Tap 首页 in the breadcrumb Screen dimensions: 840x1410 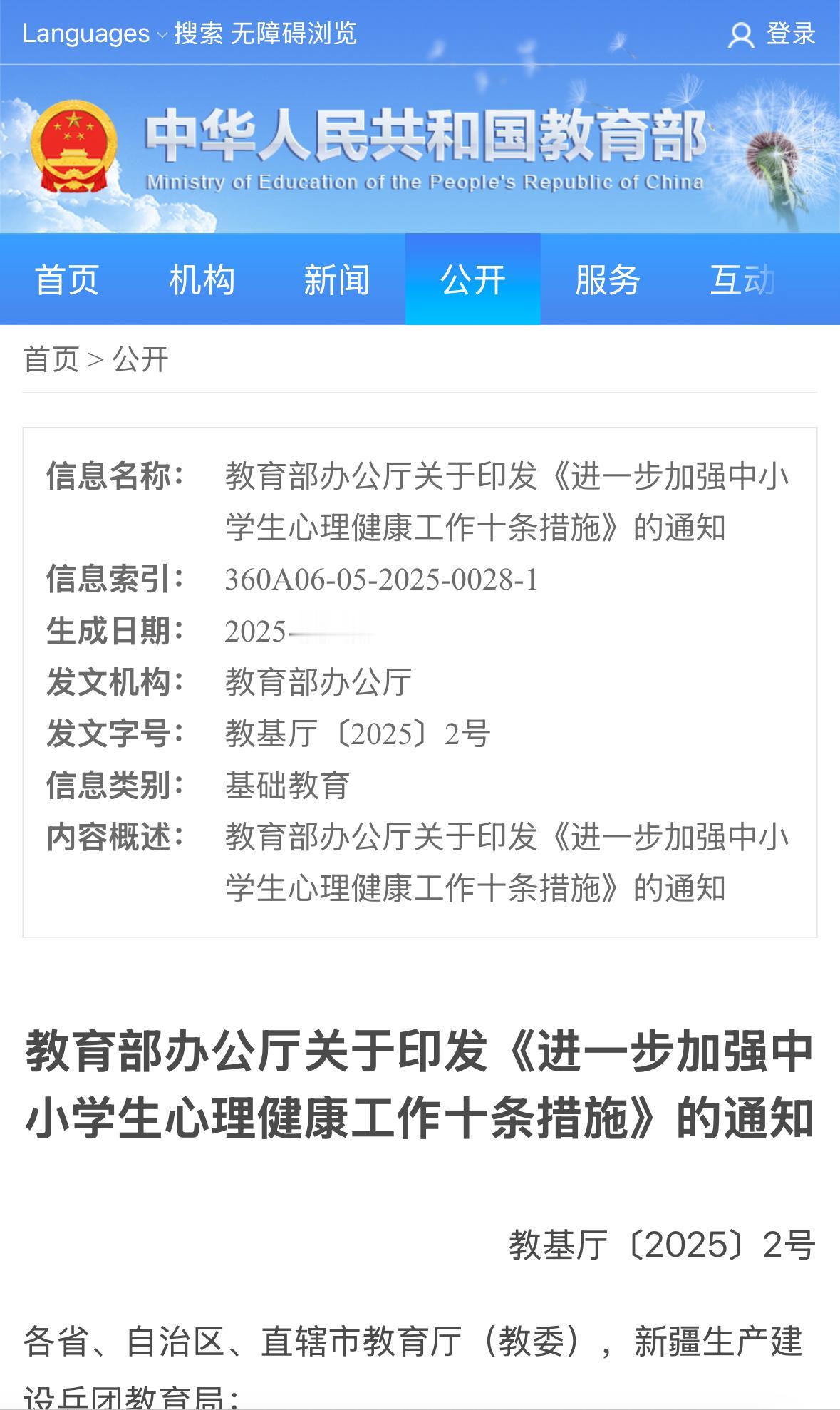[51, 359]
